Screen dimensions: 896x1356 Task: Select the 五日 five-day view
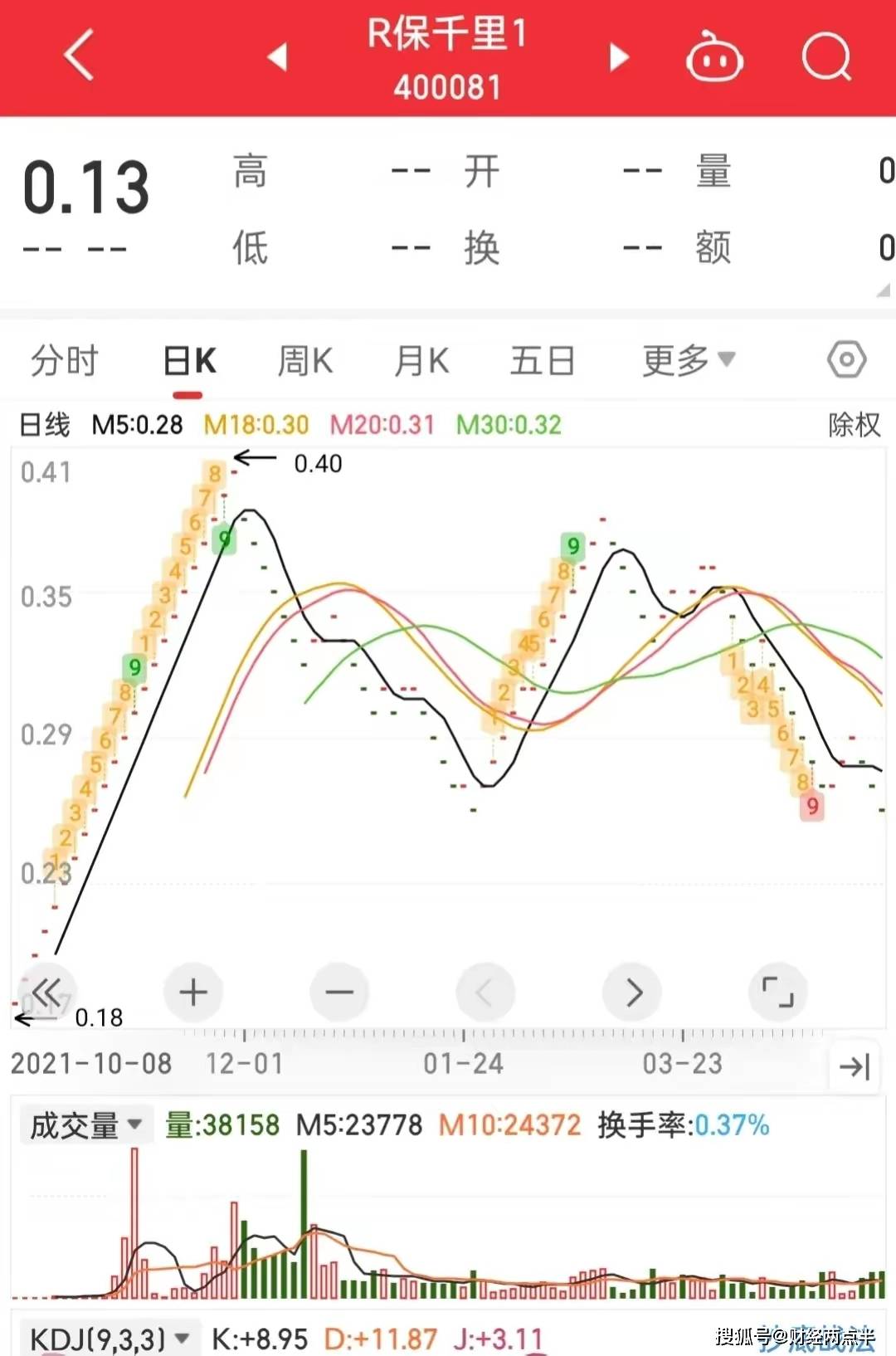coord(542,359)
